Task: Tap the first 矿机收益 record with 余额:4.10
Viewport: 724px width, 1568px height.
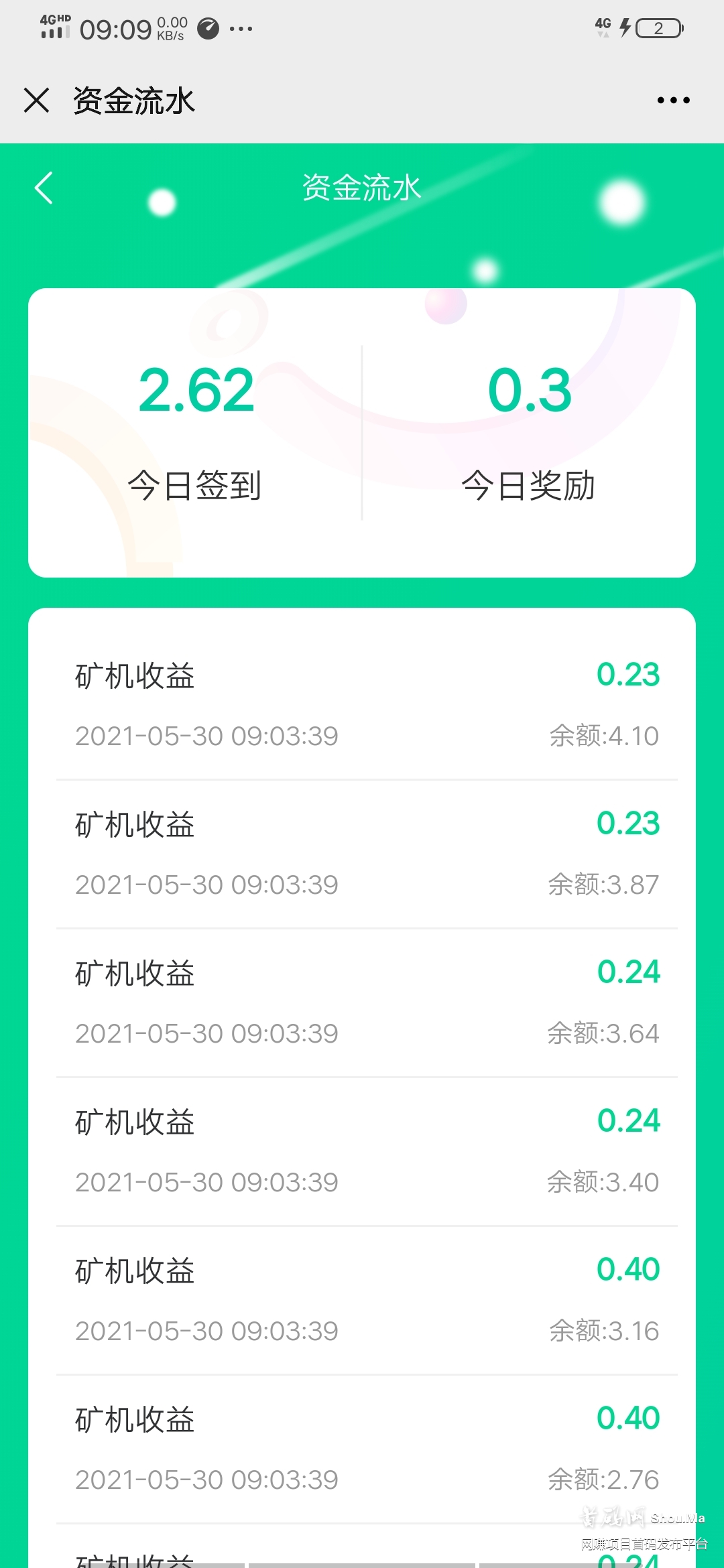Action: 362,700
